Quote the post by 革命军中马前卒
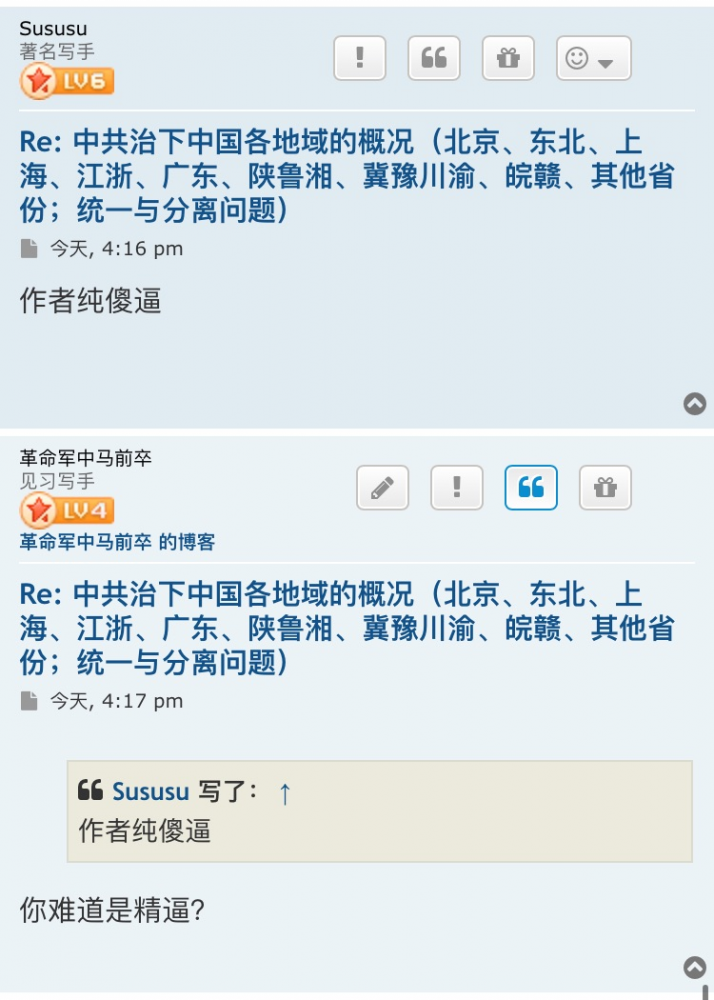714x1000 pixels. click(x=531, y=488)
